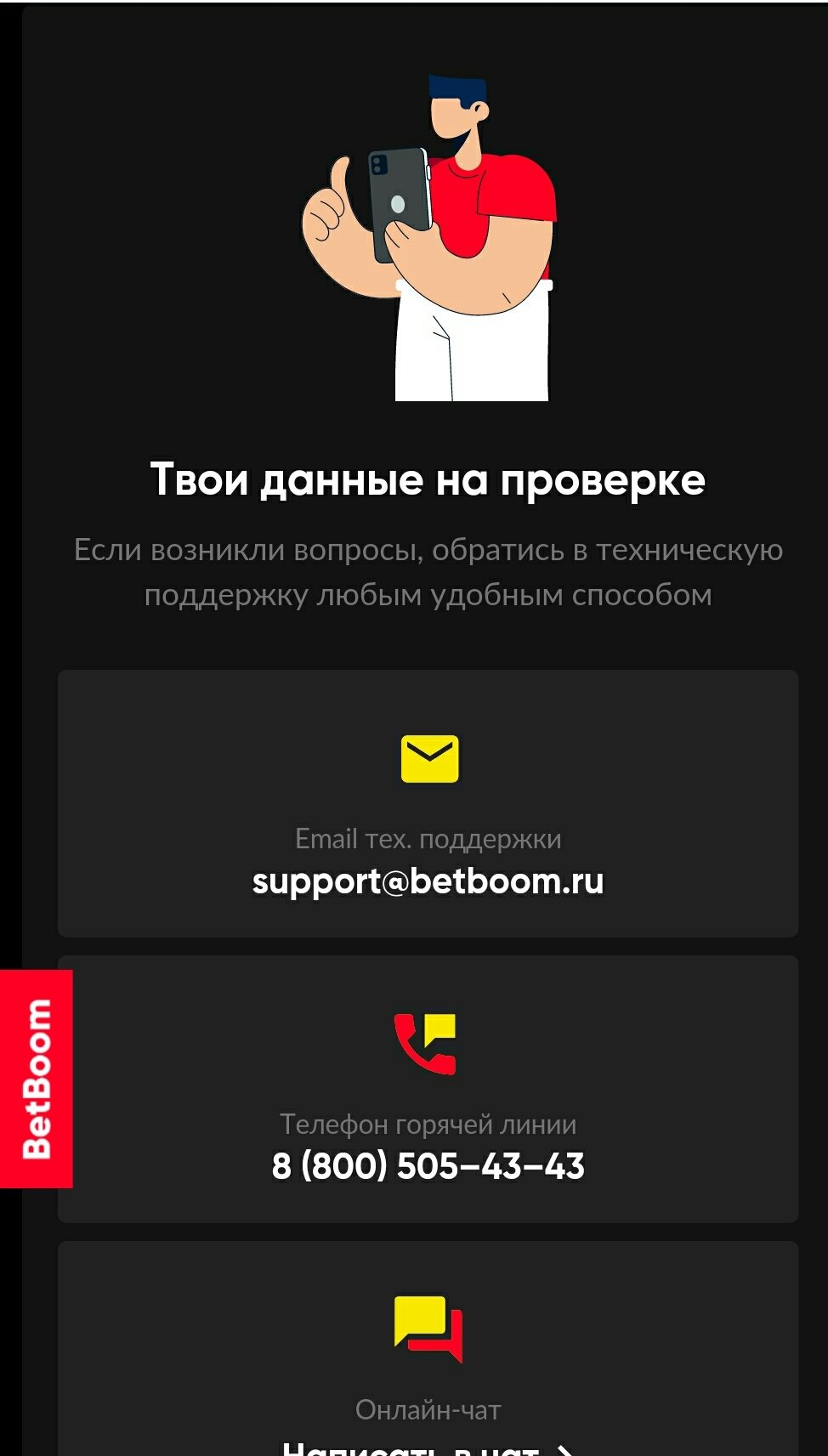The image size is (828, 1456).
Task: Tap the red BetBoom side tab
Action: pyautogui.click(x=37, y=1078)
